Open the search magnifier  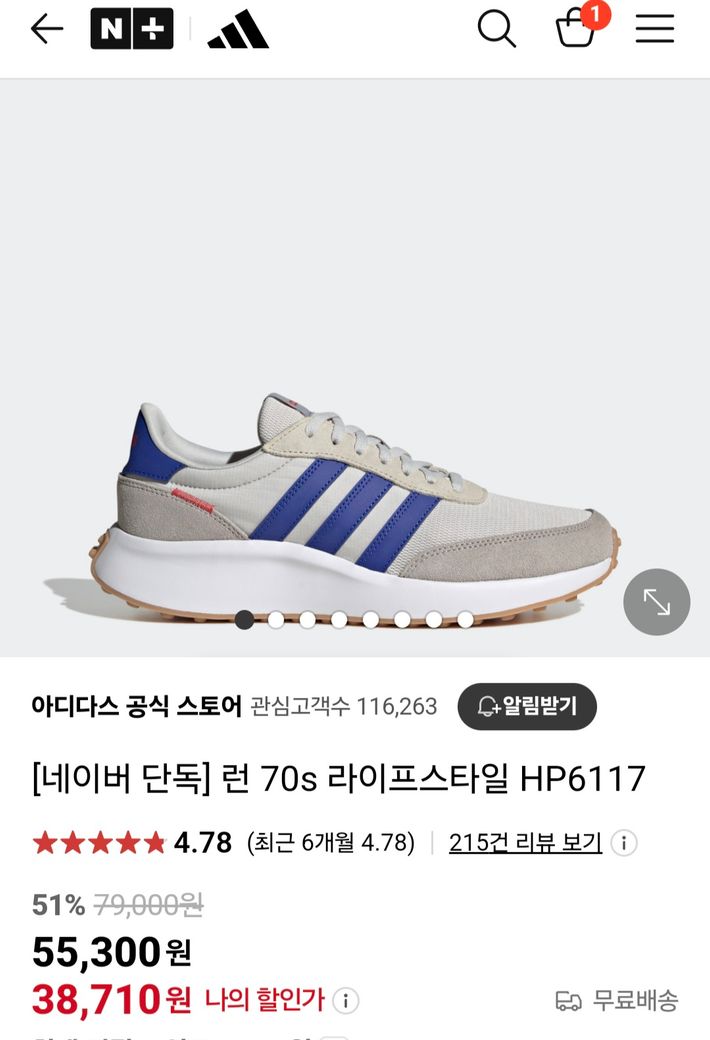496,29
